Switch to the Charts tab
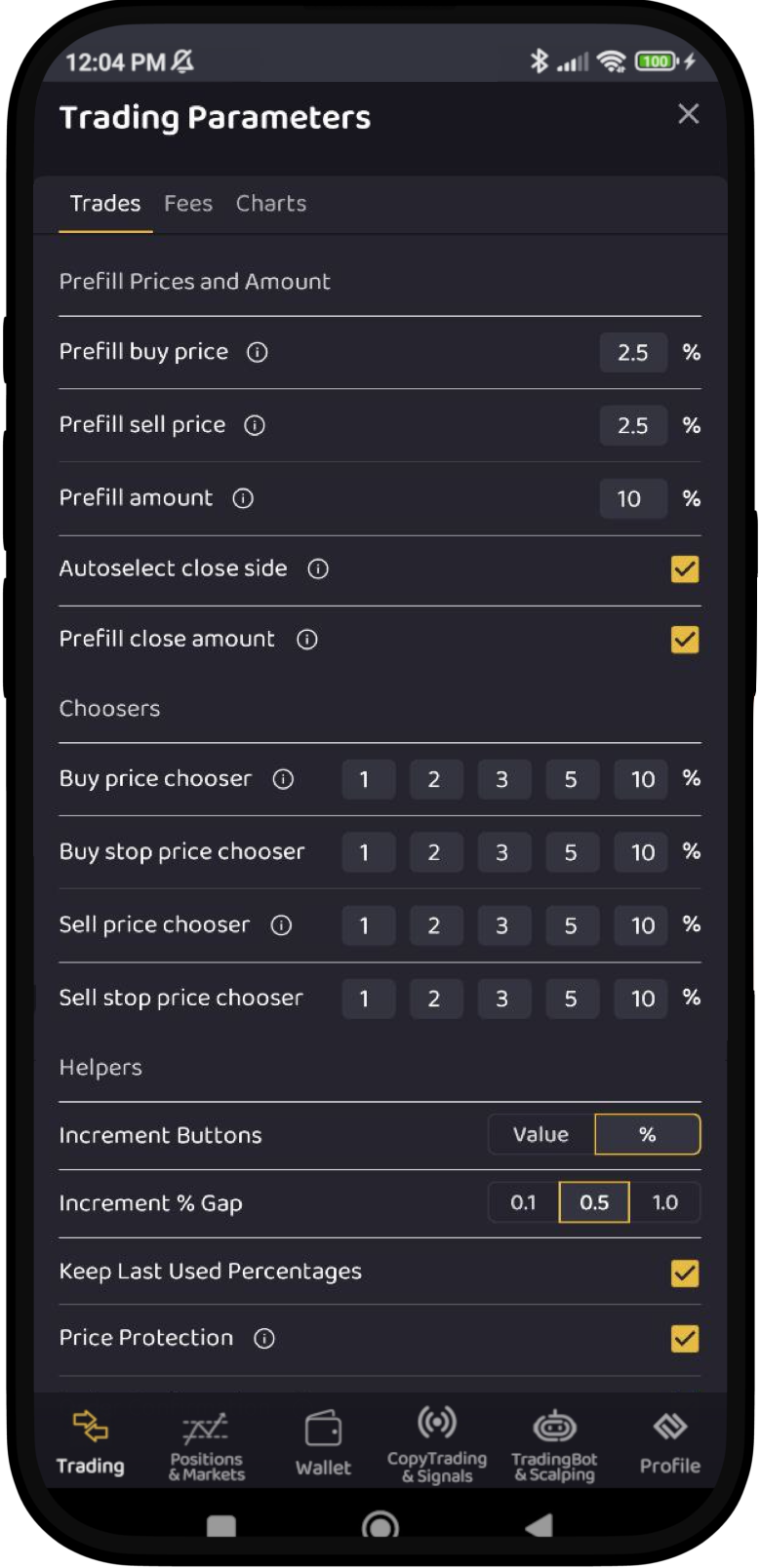The width and height of the screenshot is (760, 1568). (x=270, y=204)
